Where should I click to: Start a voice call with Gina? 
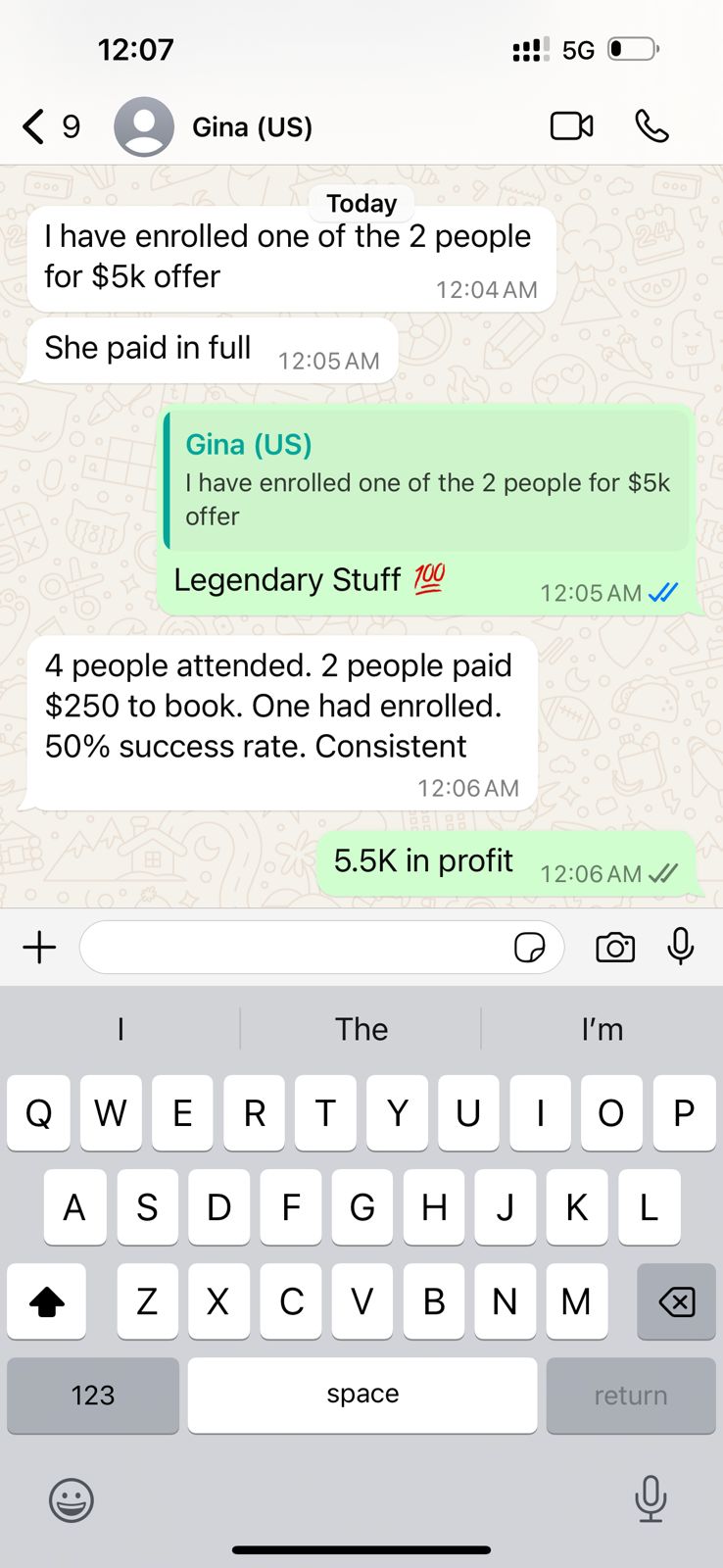point(651,126)
